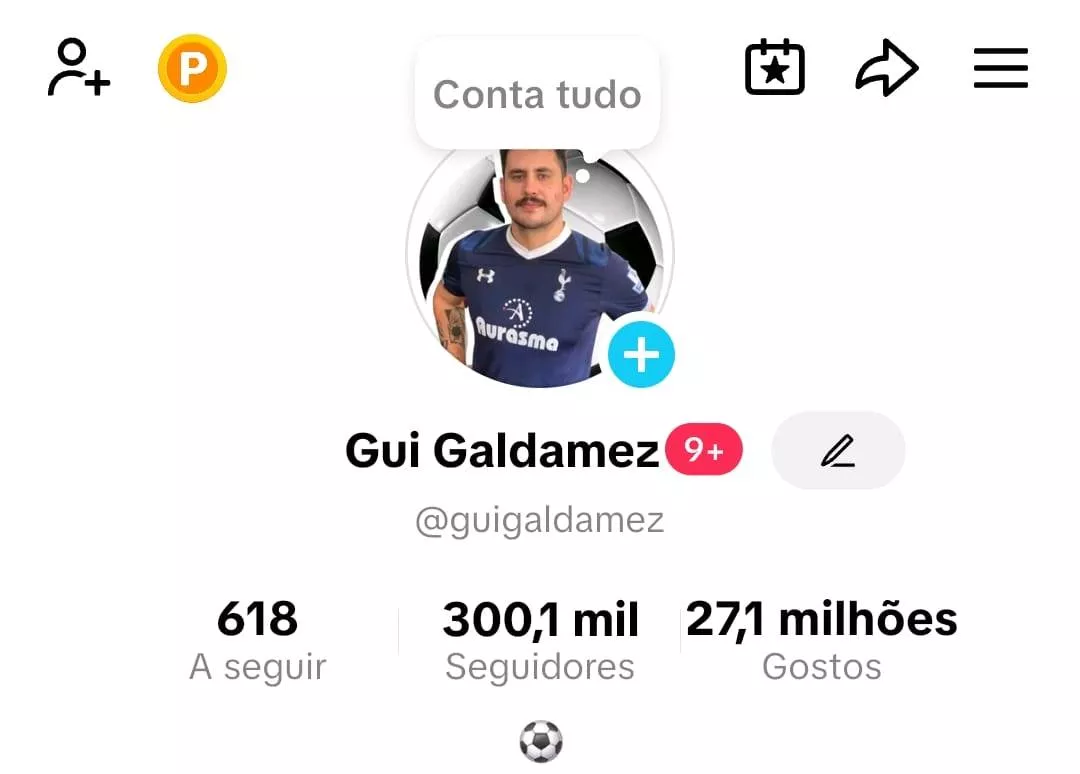
Task: Open the 27,1 milhões Gostos count
Action: [822, 640]
